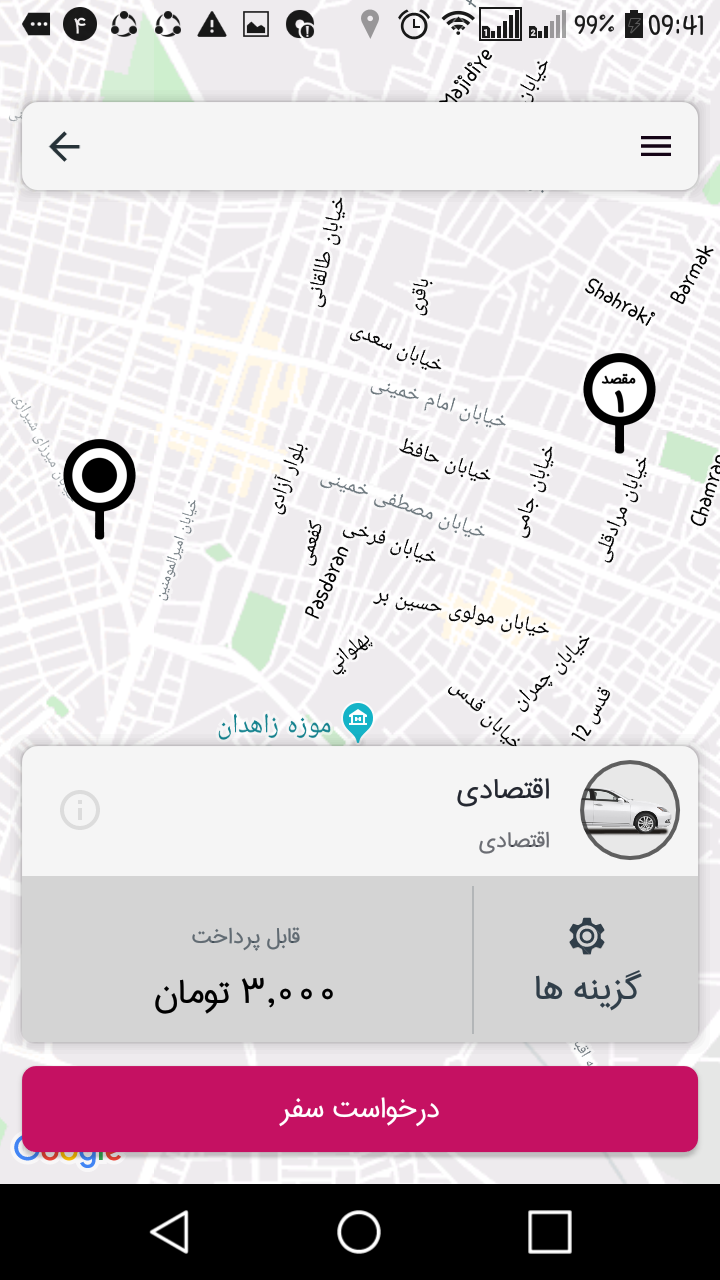Tap the system home button
This screenshot has width=720, height=1280.
point(359,1232)
